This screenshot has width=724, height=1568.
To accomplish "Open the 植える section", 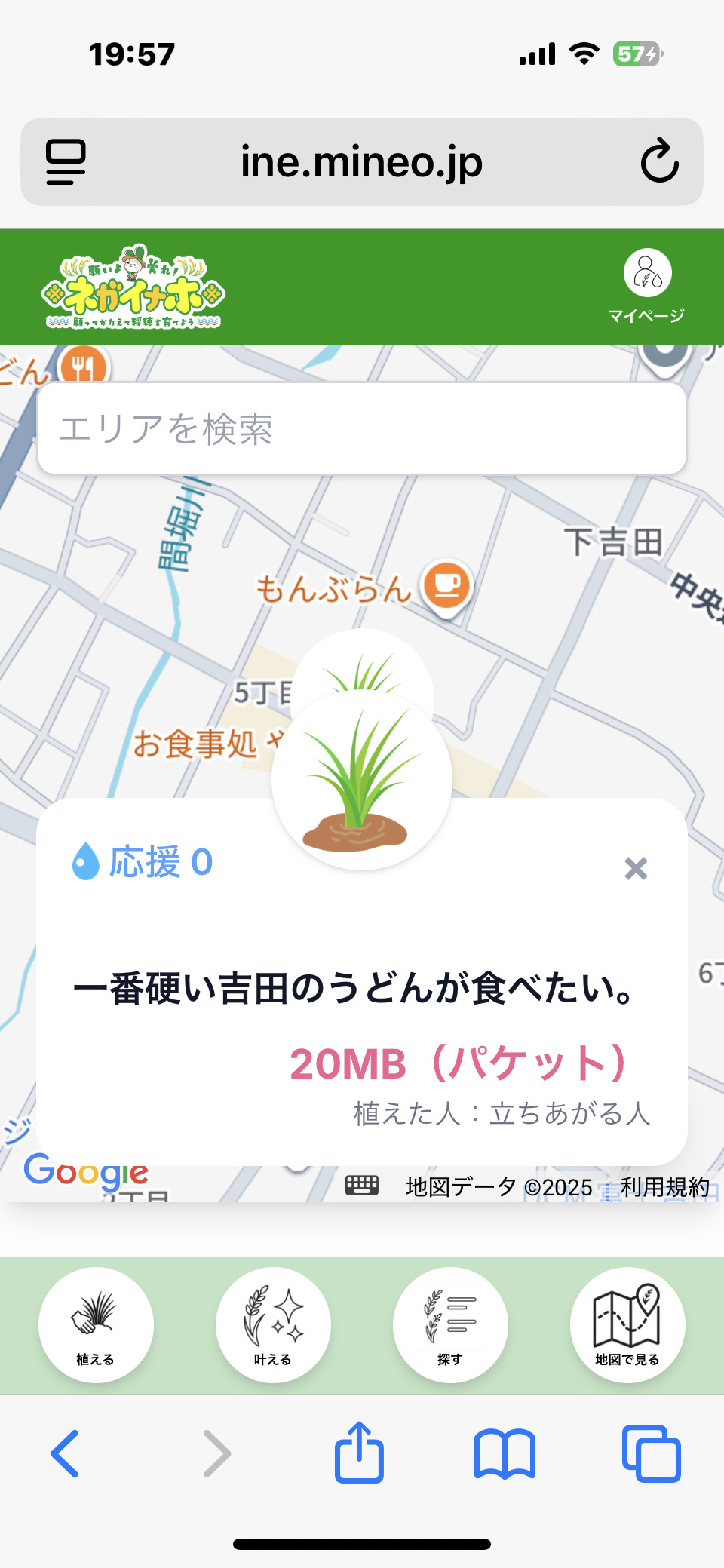I will (x=96, y=1324).
